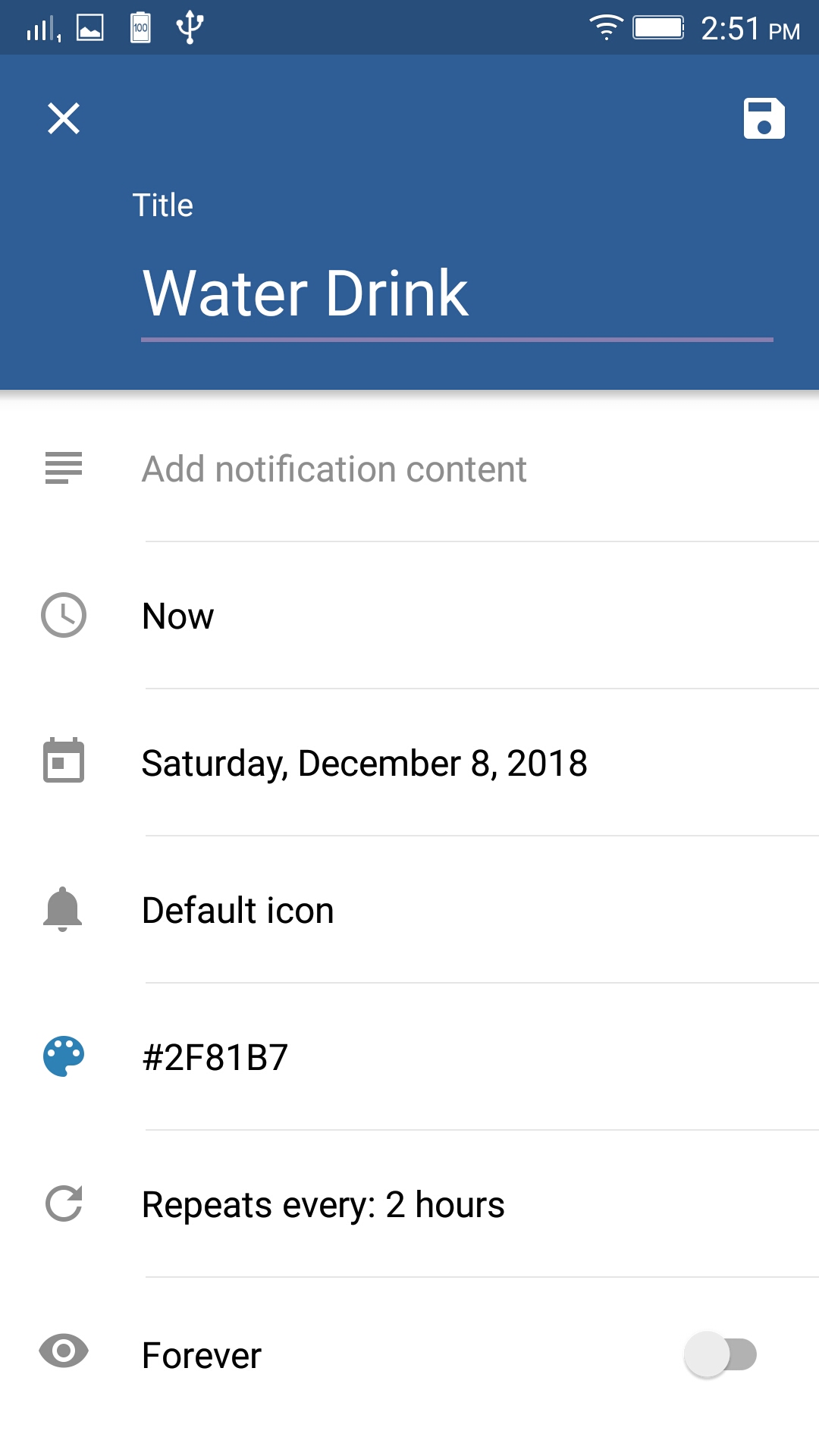Dismiss the editor with the X button
The image size is (819, 1456).
tap(64, 119)
